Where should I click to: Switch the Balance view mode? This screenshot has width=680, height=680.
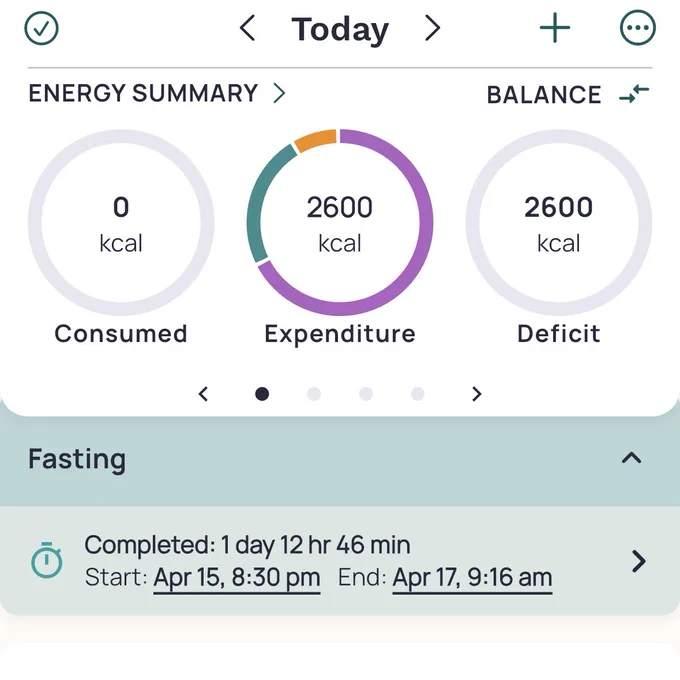568,94
